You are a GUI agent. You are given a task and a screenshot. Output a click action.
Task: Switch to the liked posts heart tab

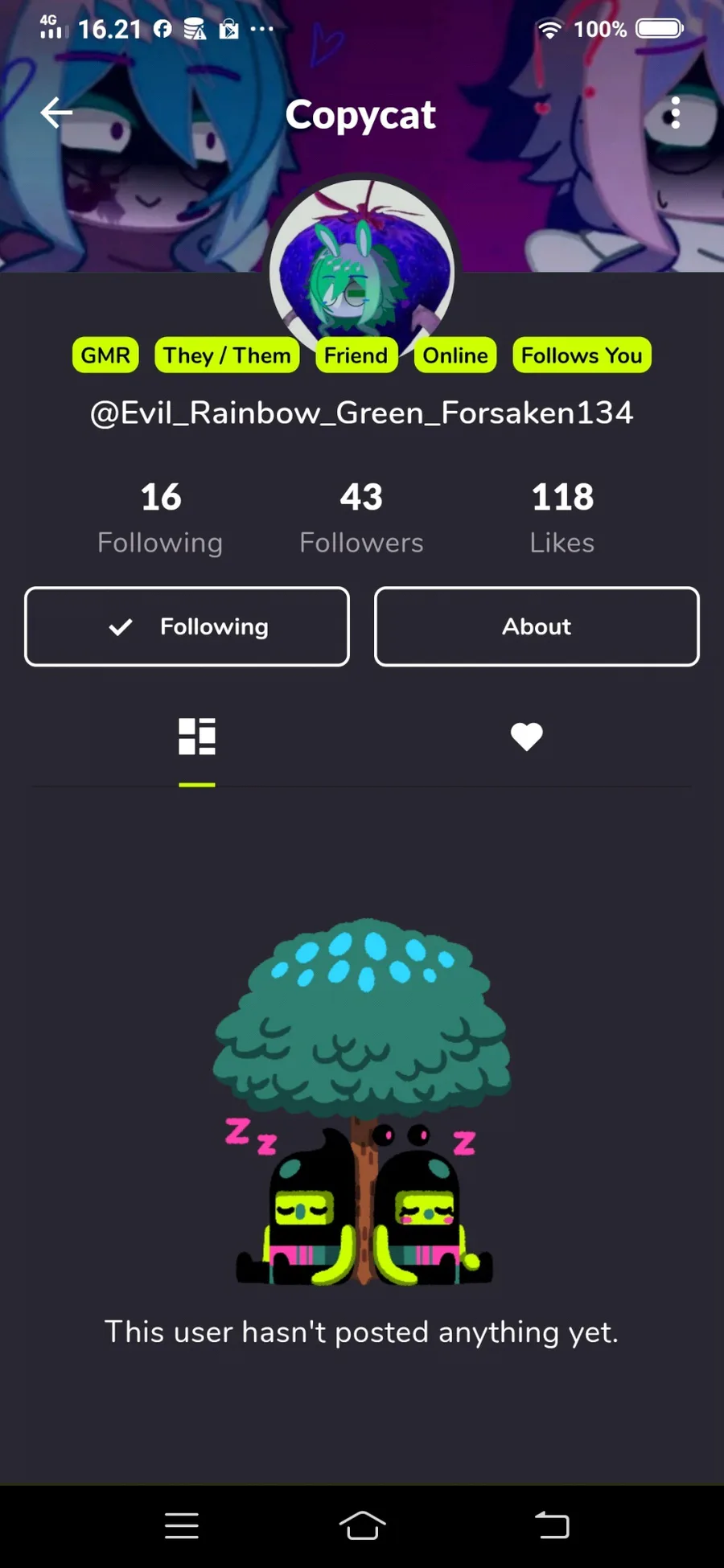pos(527,737)
